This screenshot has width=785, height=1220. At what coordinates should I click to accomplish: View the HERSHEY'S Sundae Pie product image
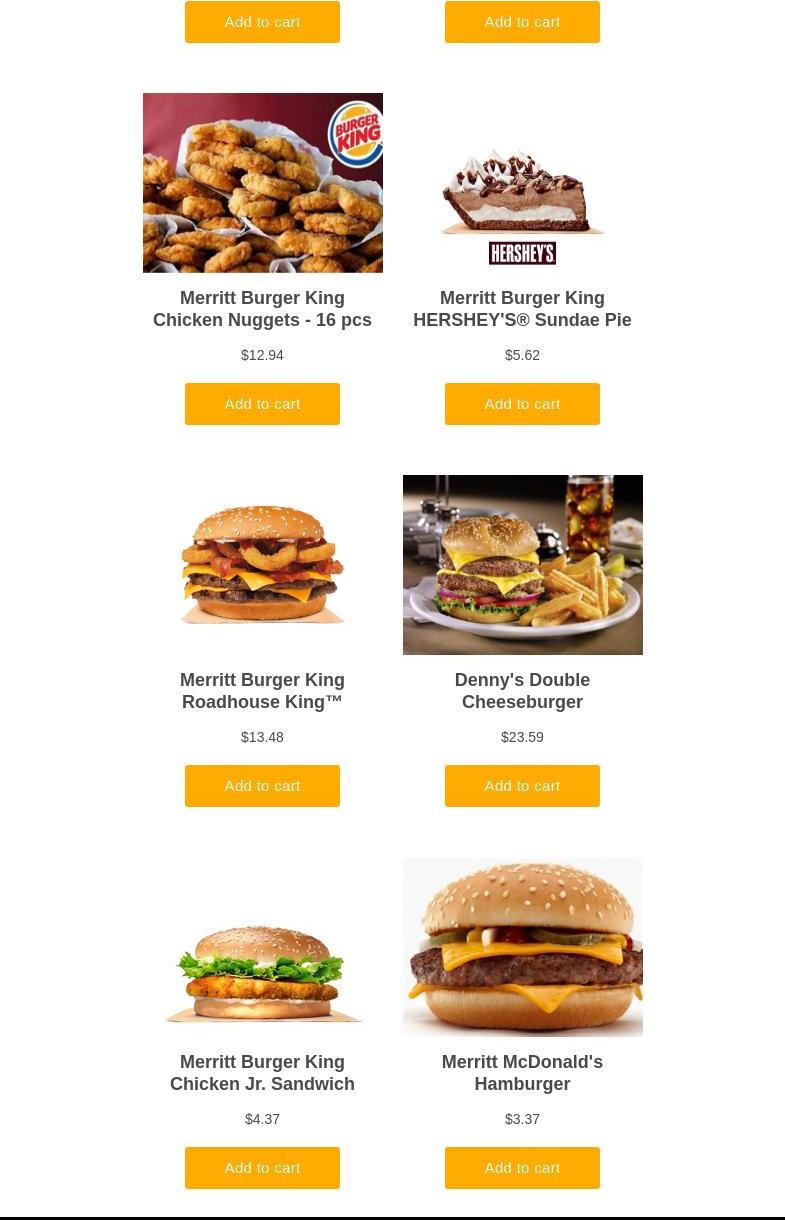click(522, 200)
